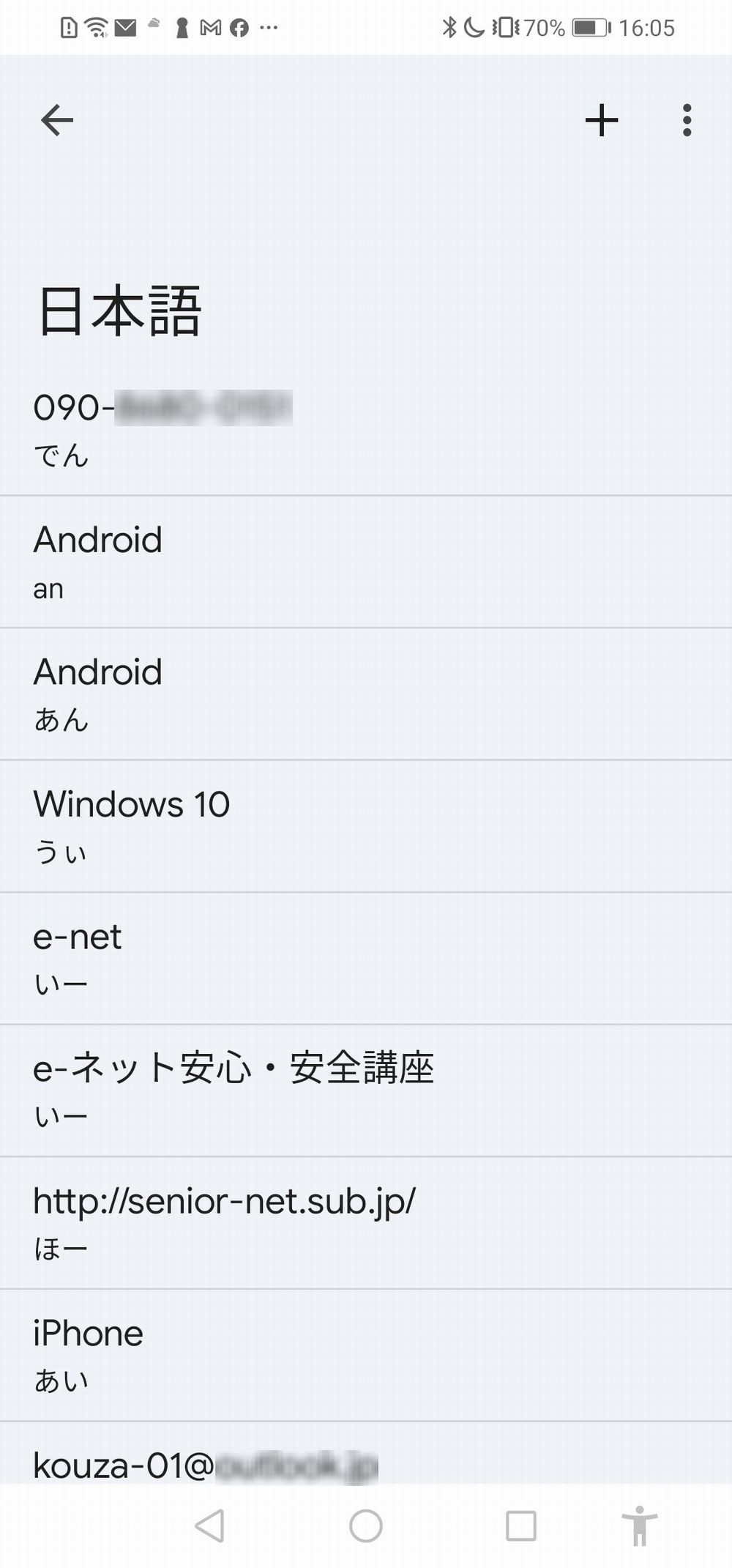This screenshot has height=1568, width=732.
Task: Open the Windows 10 entry
Action: pos(293,826)
